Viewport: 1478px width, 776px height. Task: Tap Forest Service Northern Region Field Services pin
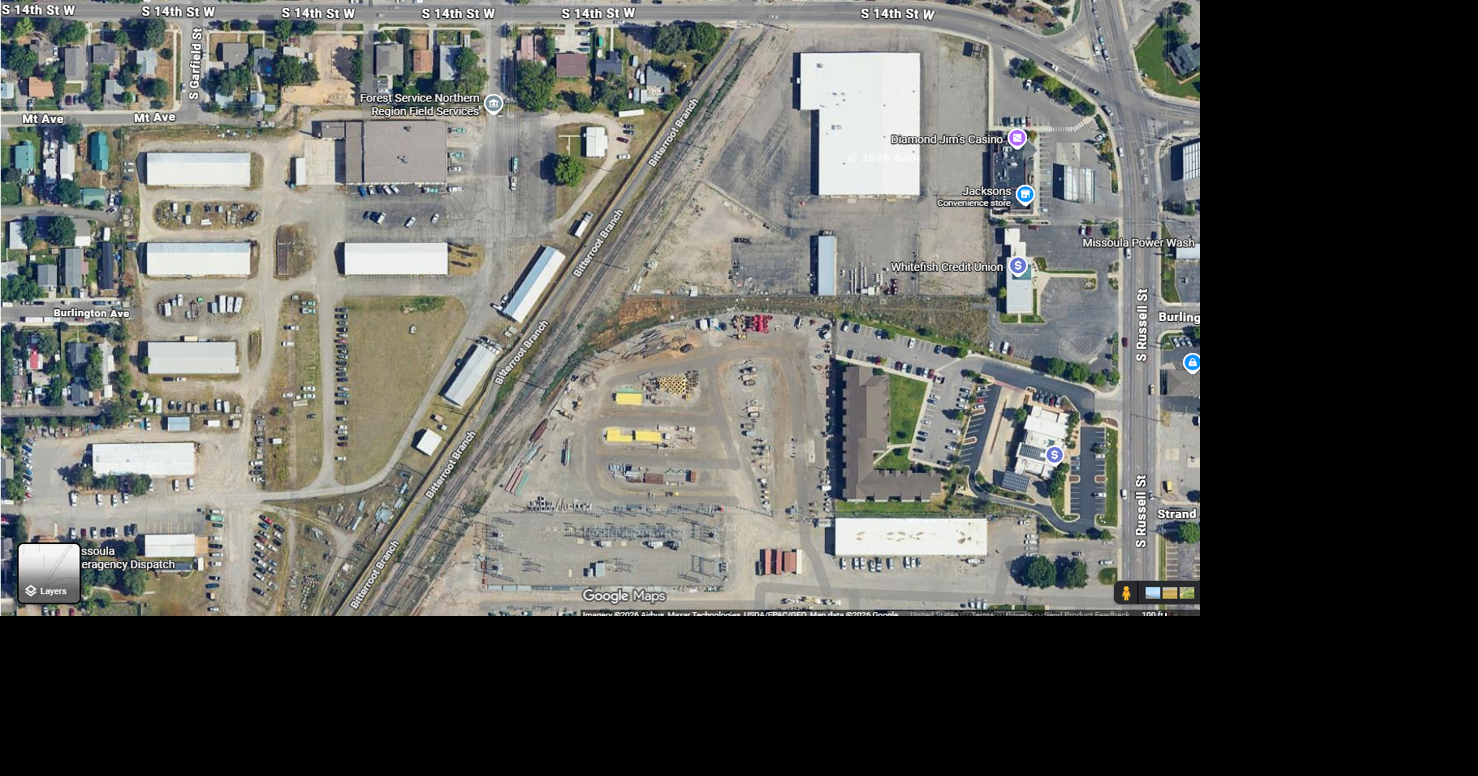[493, 104]
